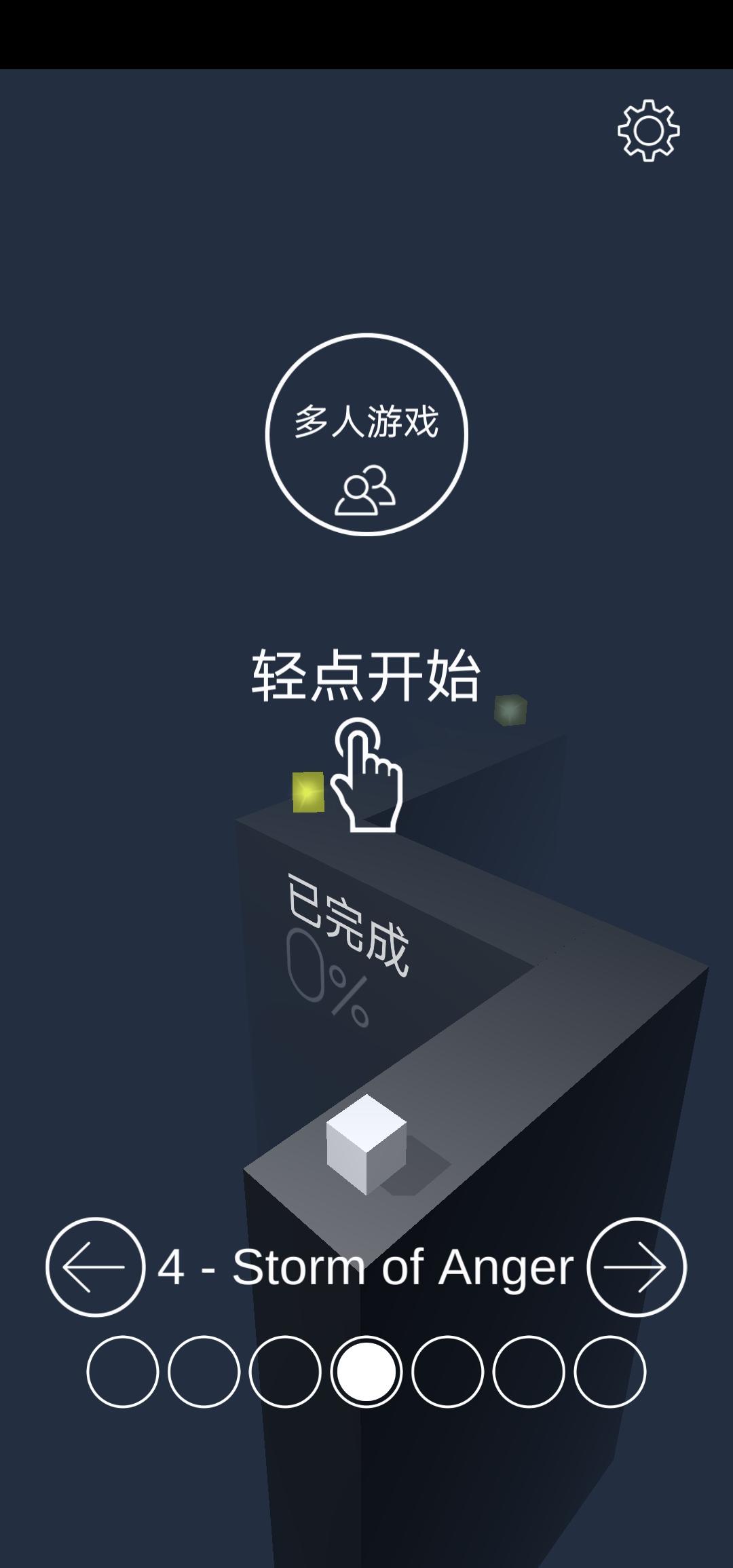
Task: Select the sixth level dot
Action: click(529, 1371)
